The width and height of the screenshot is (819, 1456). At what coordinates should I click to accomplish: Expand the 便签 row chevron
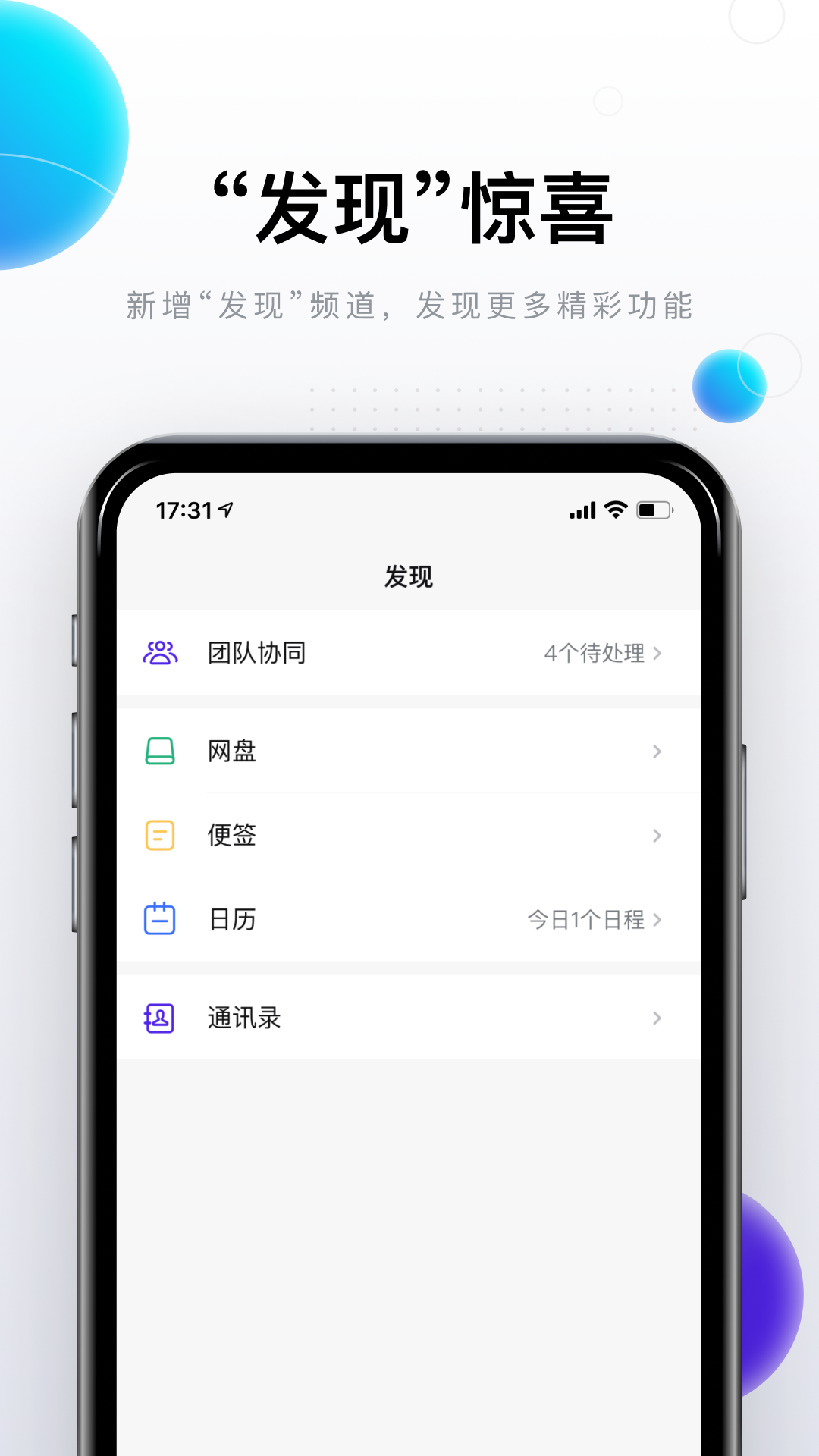(x=656, y=835)
